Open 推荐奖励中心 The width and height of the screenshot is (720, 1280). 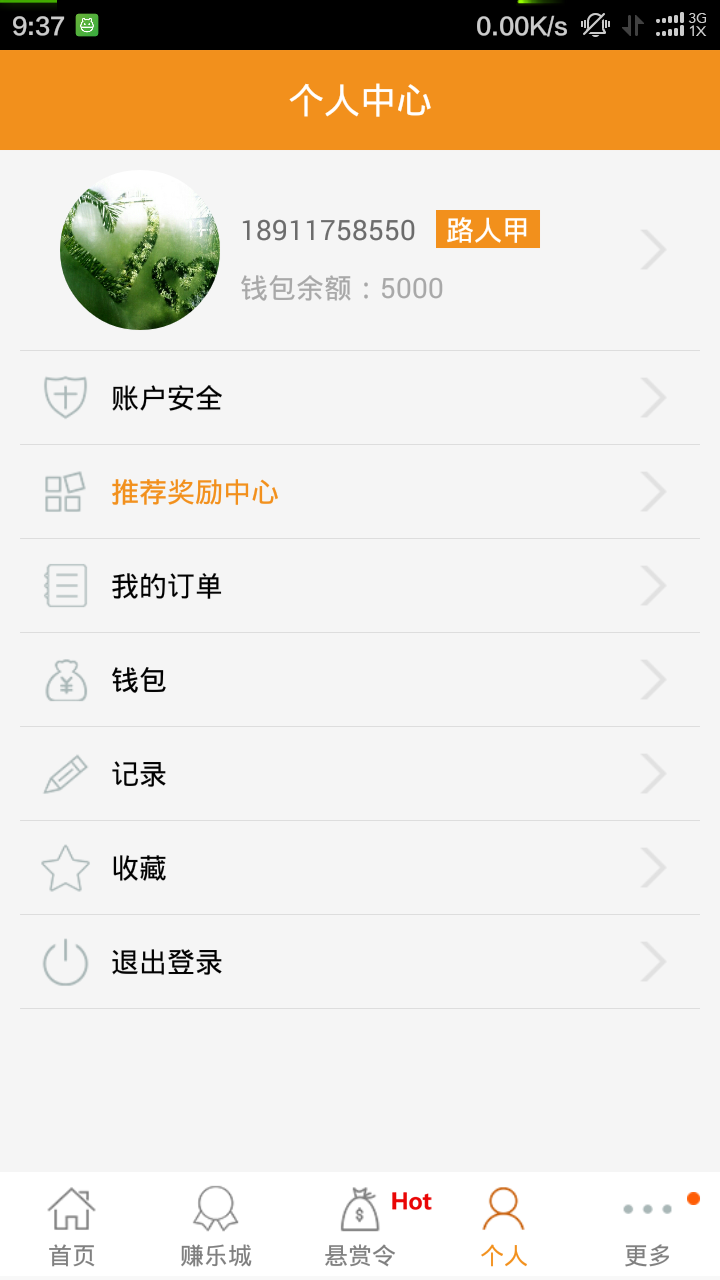pyautogui.click(x=360, y=492)
